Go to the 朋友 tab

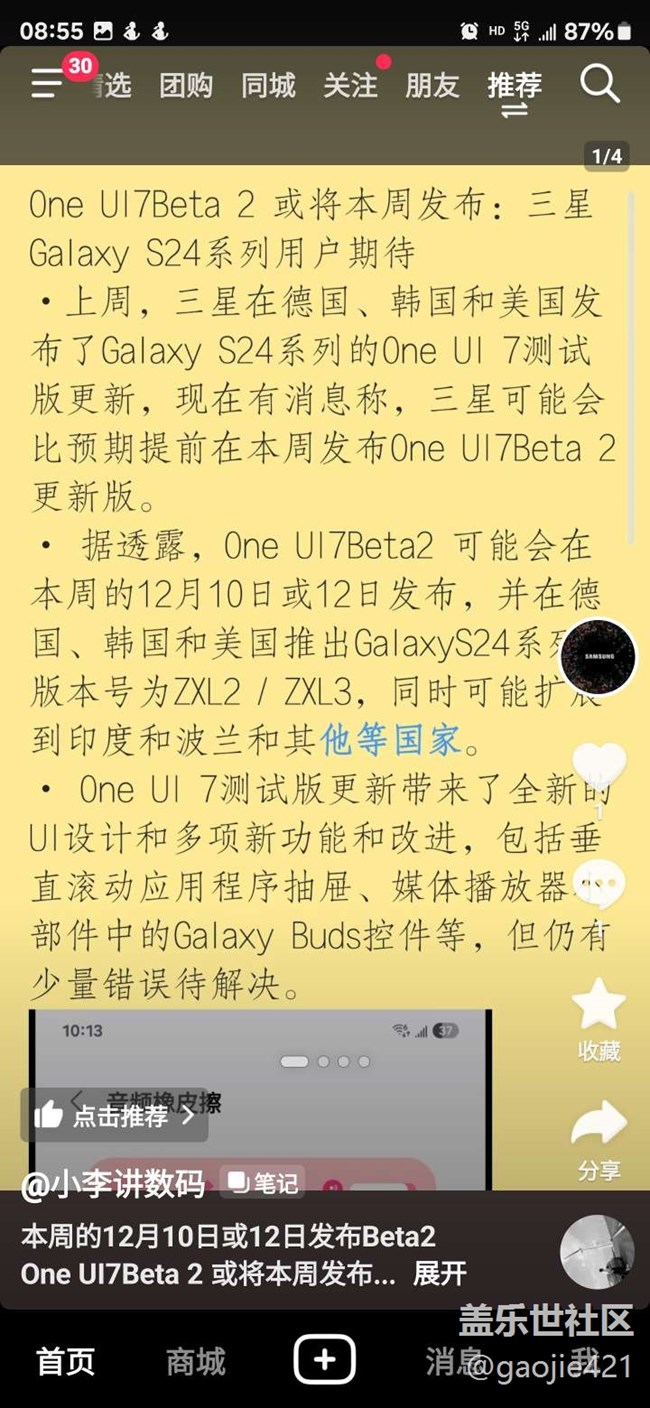coord(432,86)
